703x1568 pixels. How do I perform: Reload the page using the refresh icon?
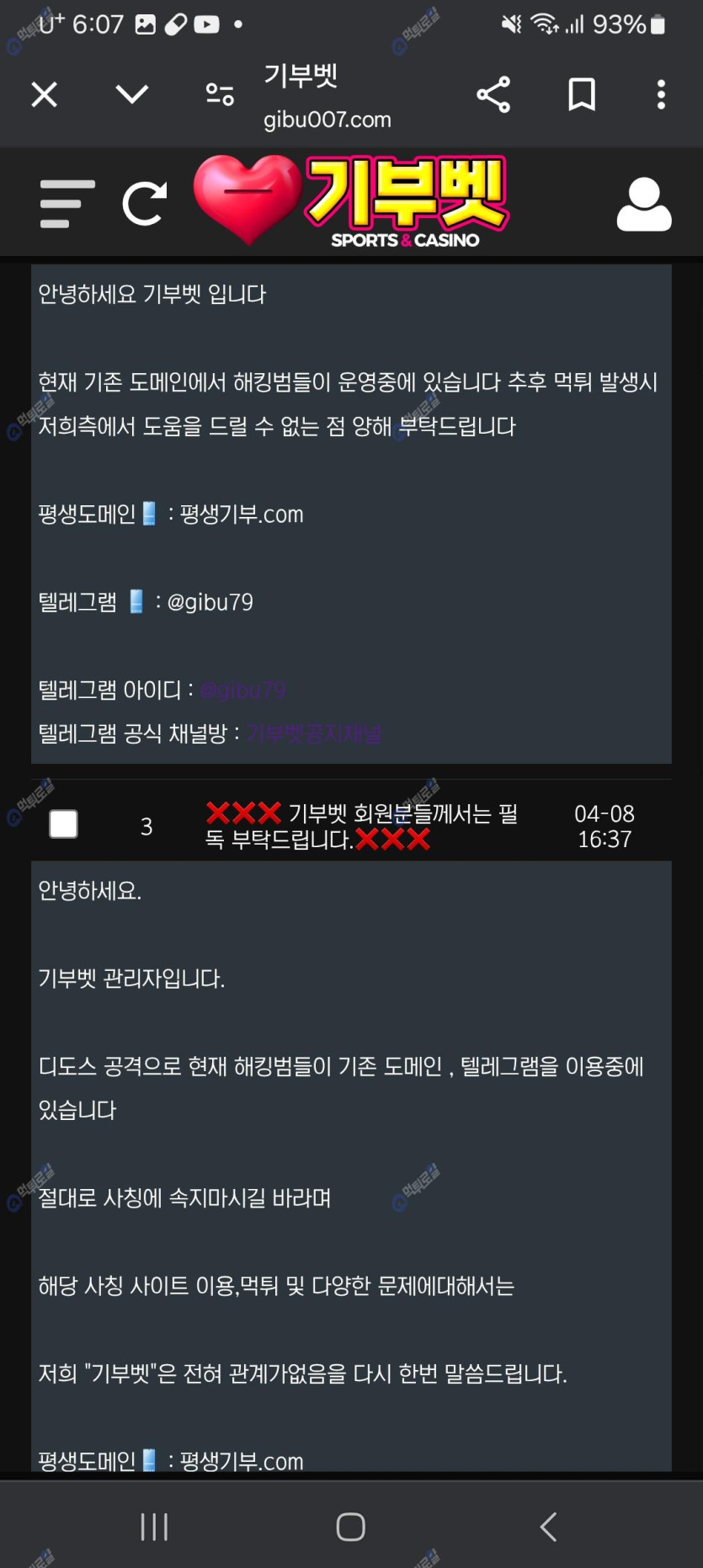point(145,204)
